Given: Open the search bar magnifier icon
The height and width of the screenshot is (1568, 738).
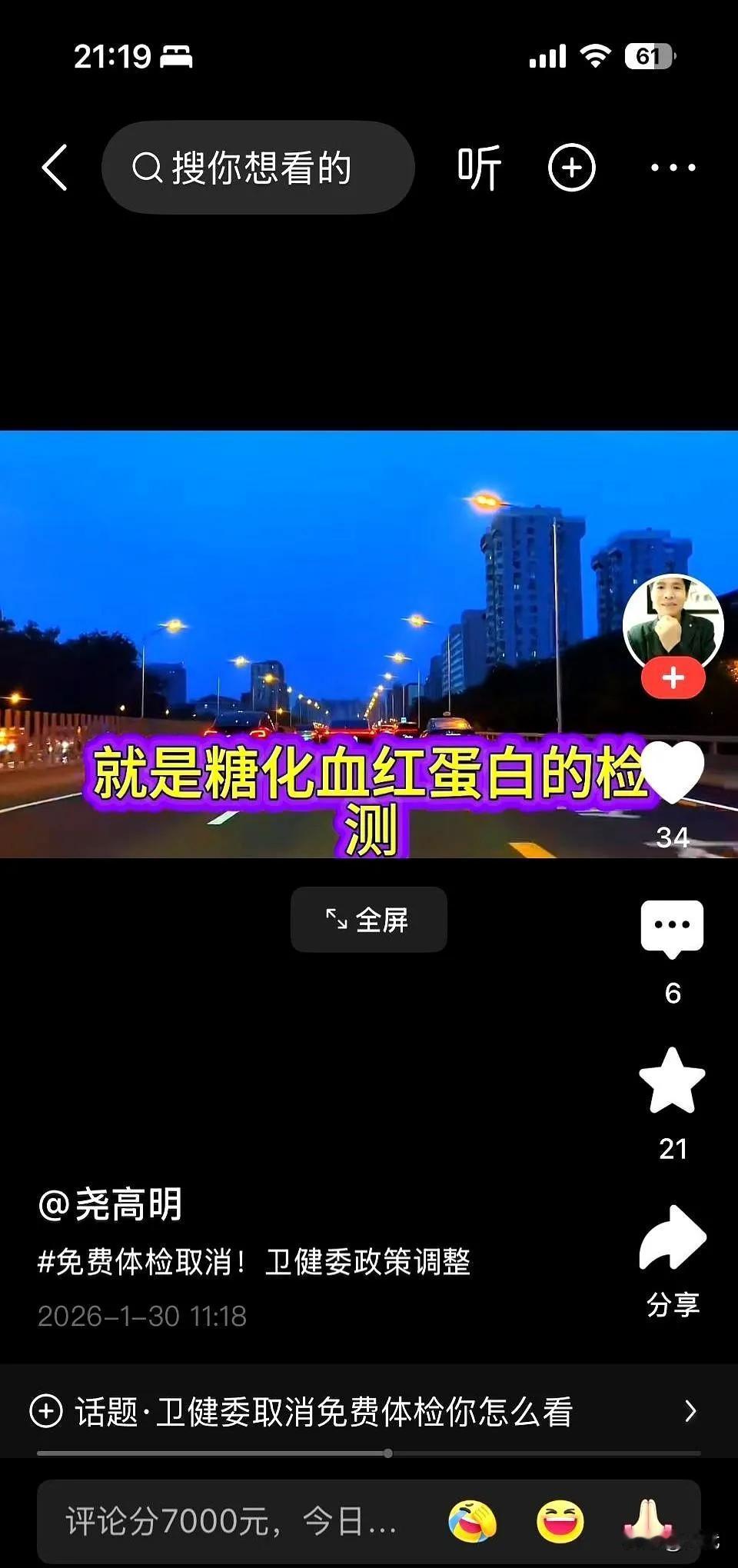Looking at the screenshot, I should 146,167.
